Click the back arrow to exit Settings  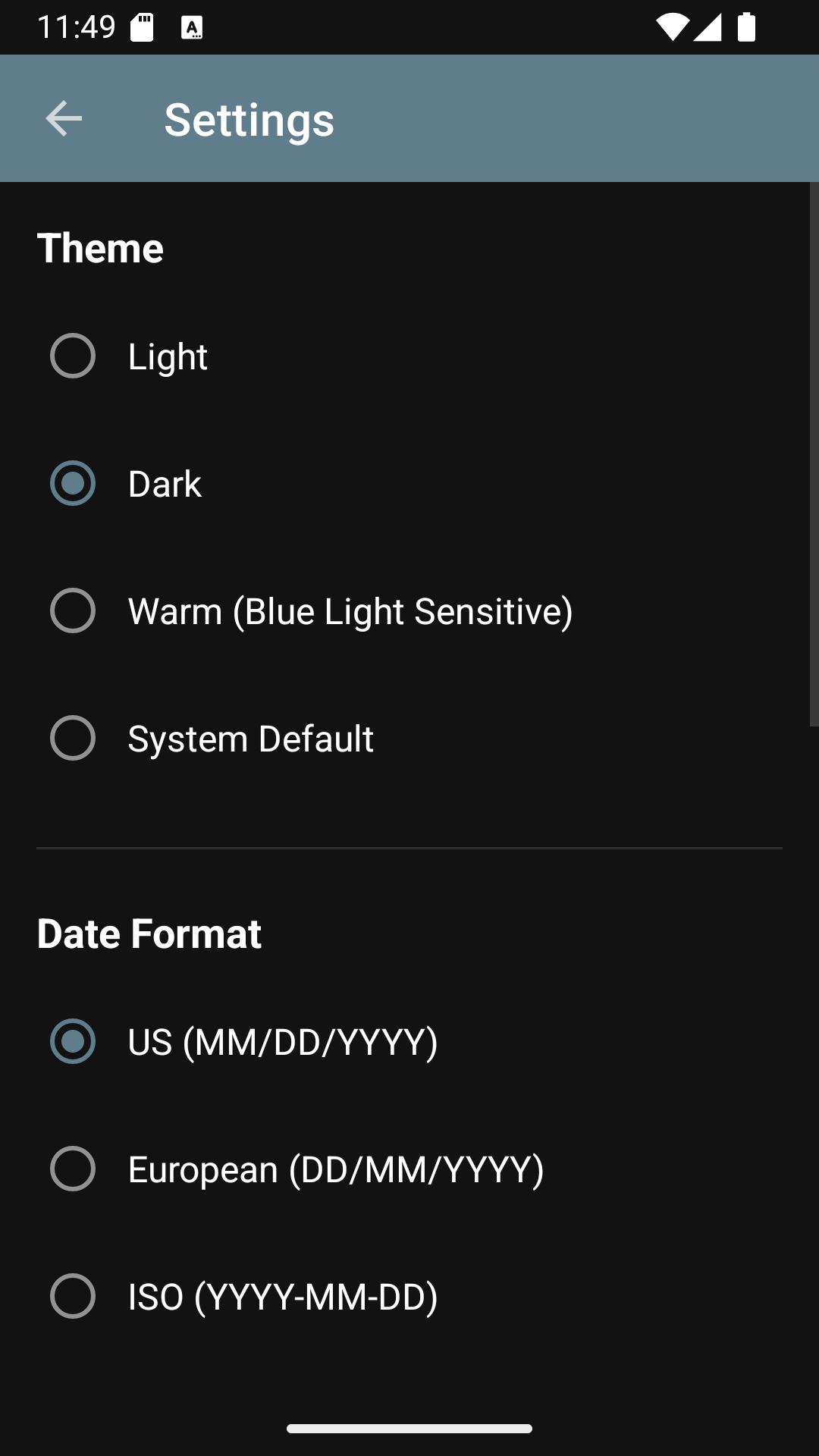63,118
